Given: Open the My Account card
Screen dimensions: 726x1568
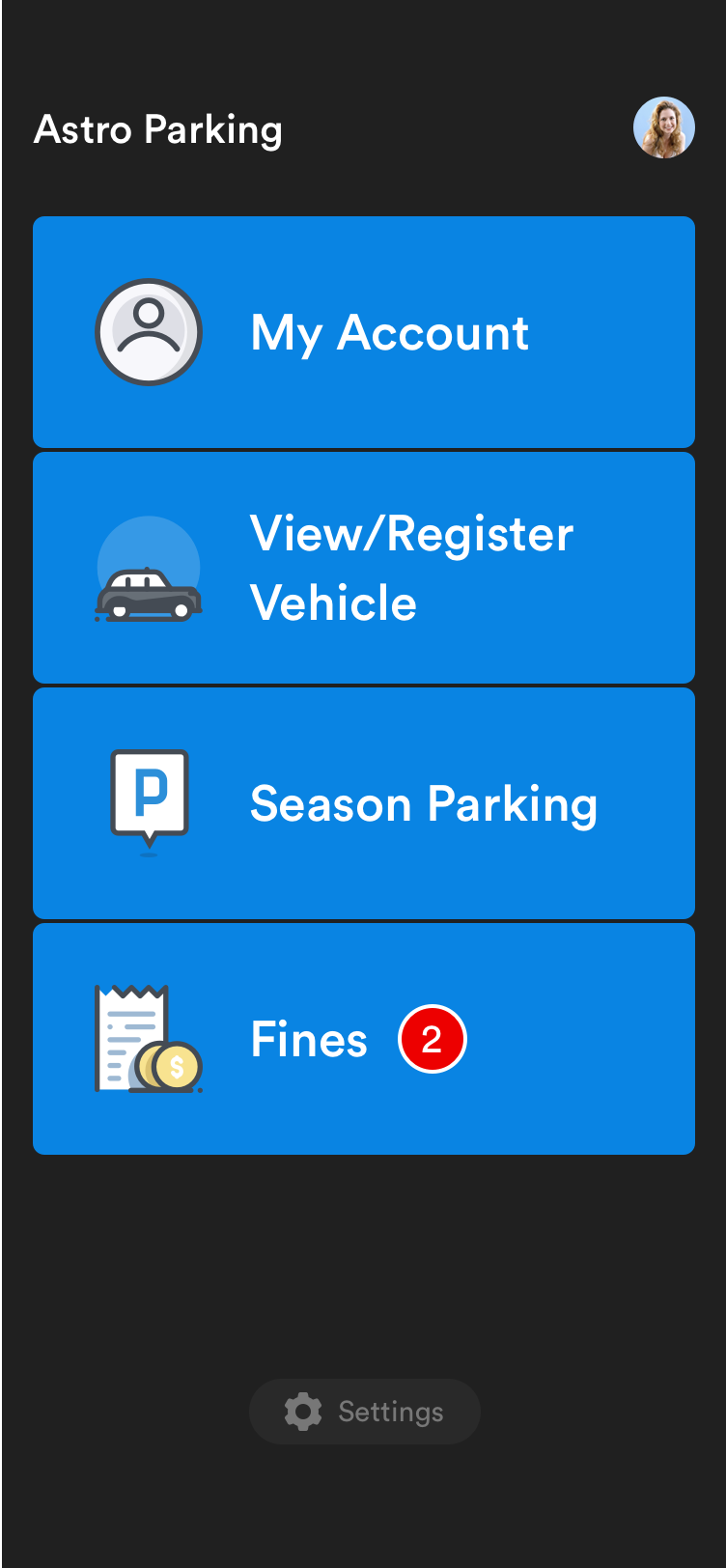Looking at the screenshot, I should click(364, 332).
